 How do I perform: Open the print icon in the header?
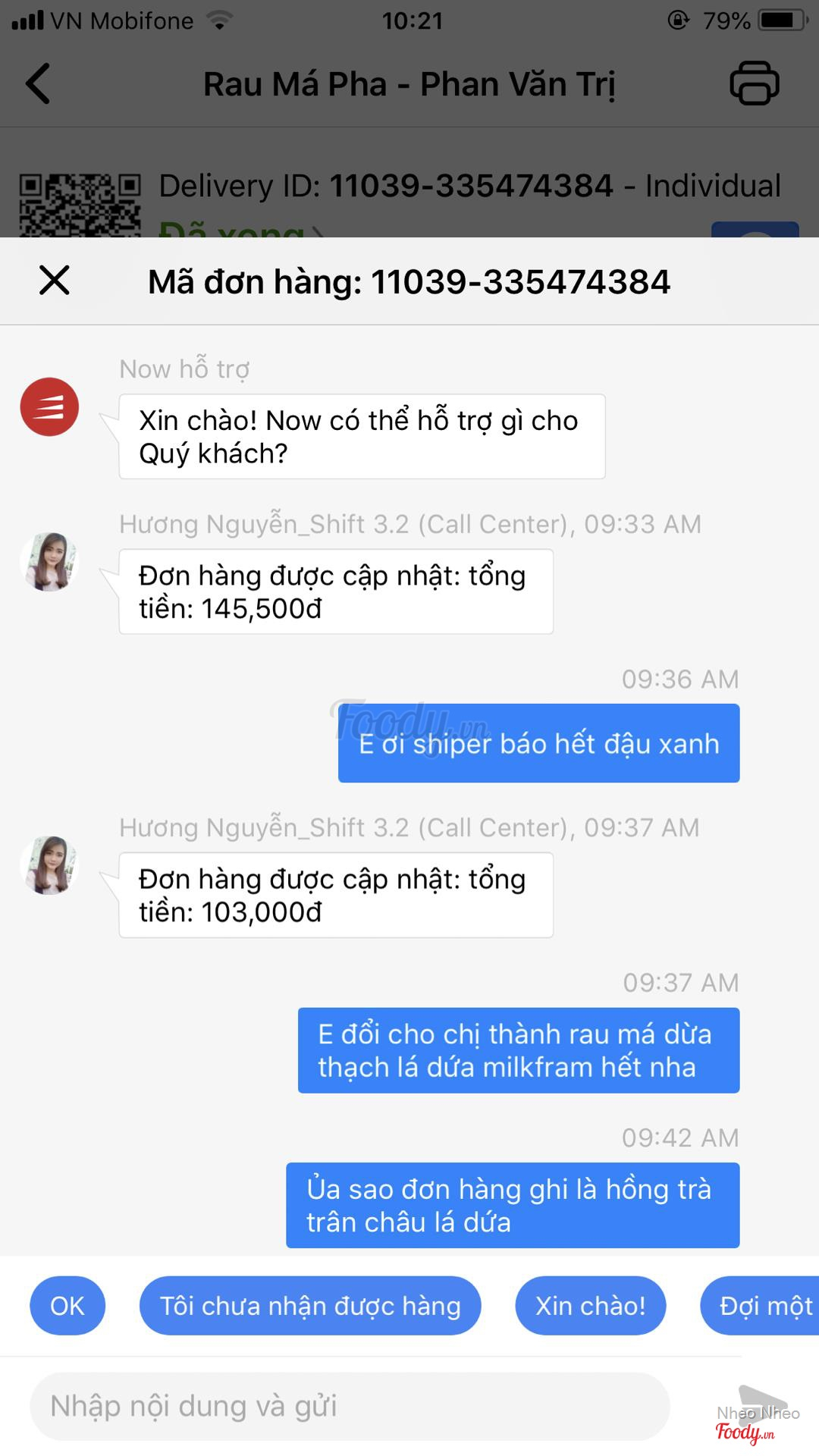coord(754,83)
